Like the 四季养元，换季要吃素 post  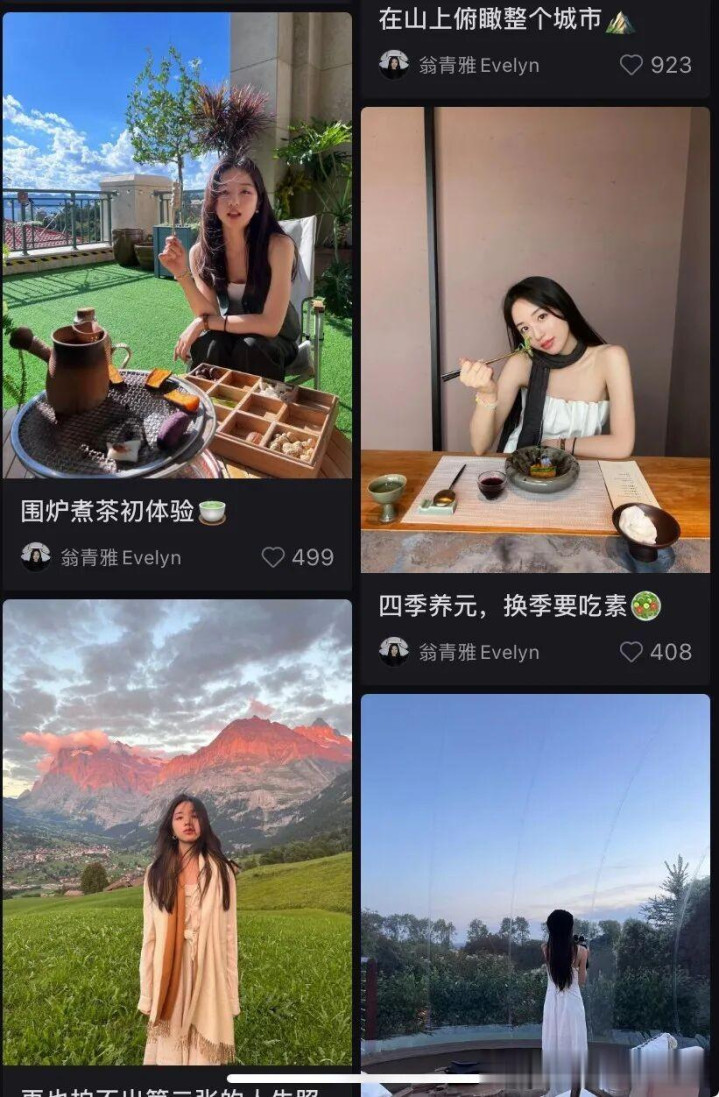pos(631,652)
